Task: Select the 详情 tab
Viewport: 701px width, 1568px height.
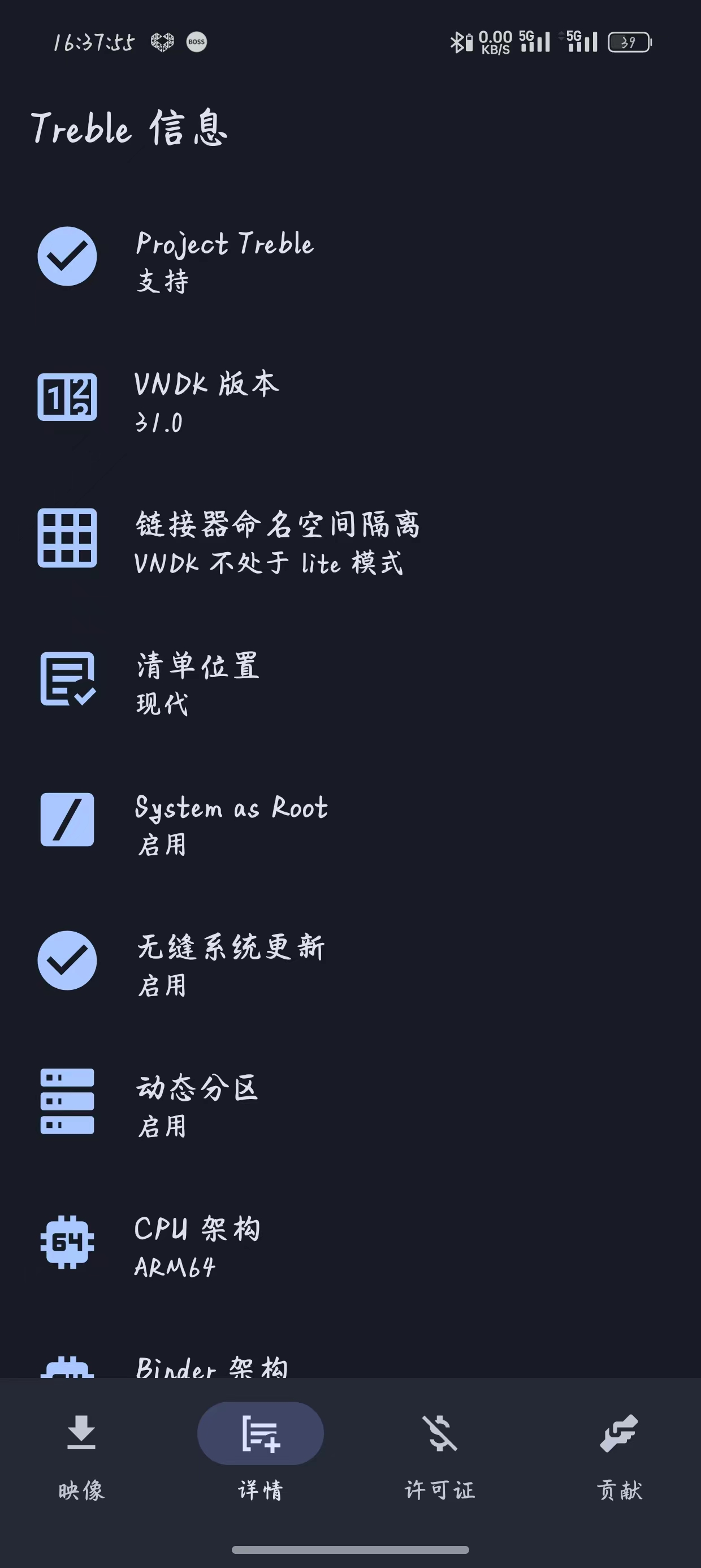Action: 261,1456
